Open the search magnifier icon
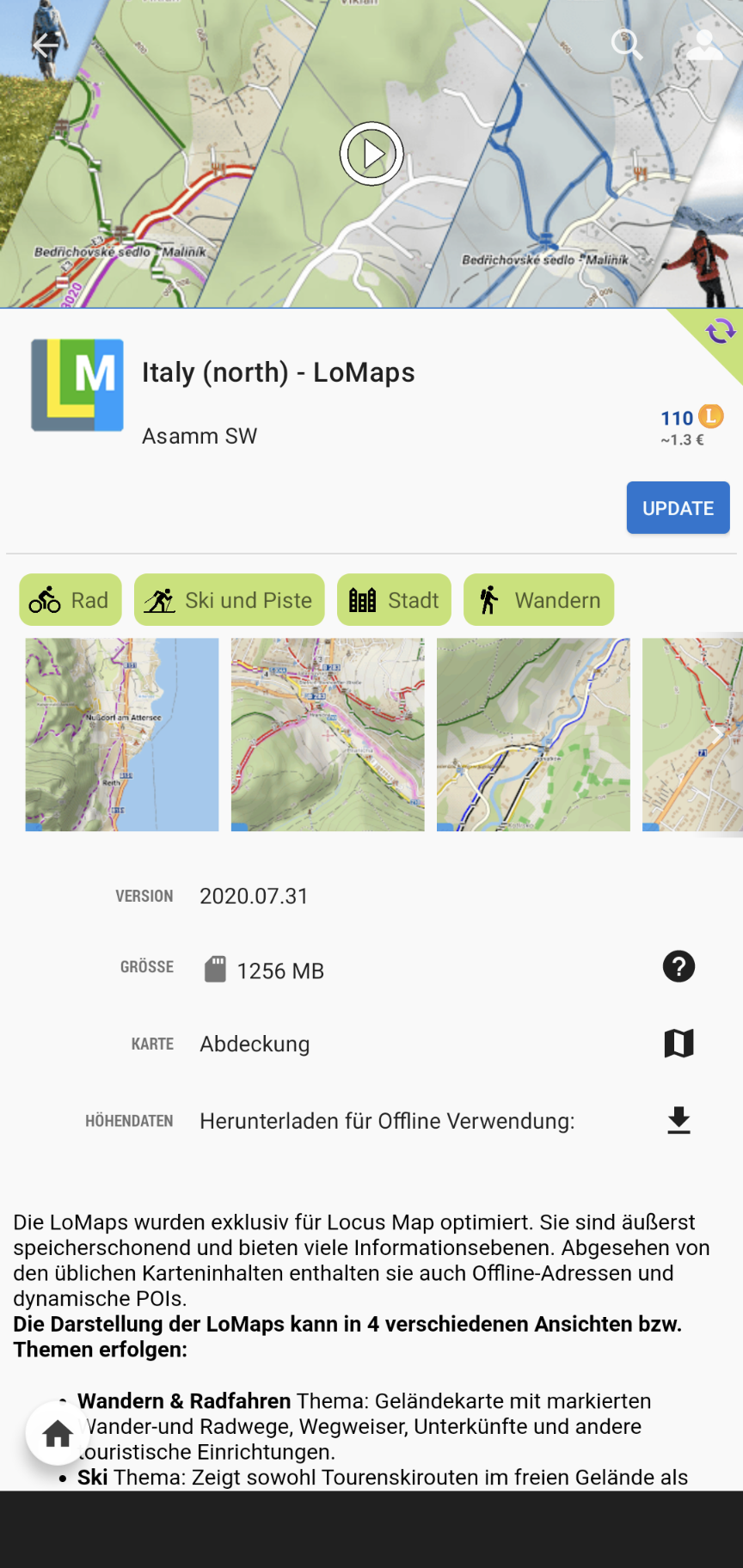743x1568 pixels. tap(627, 44)
